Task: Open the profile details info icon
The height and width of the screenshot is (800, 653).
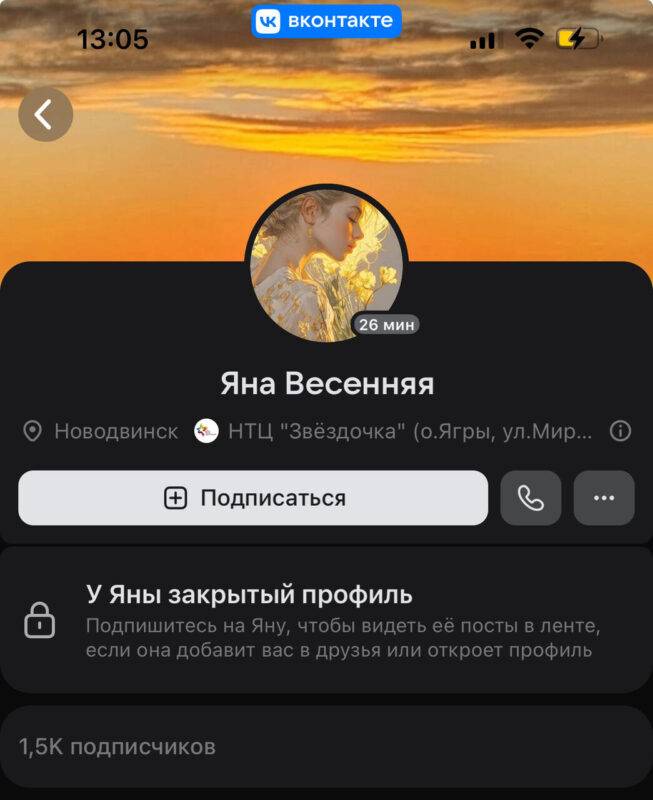Action: pos(621,431)
